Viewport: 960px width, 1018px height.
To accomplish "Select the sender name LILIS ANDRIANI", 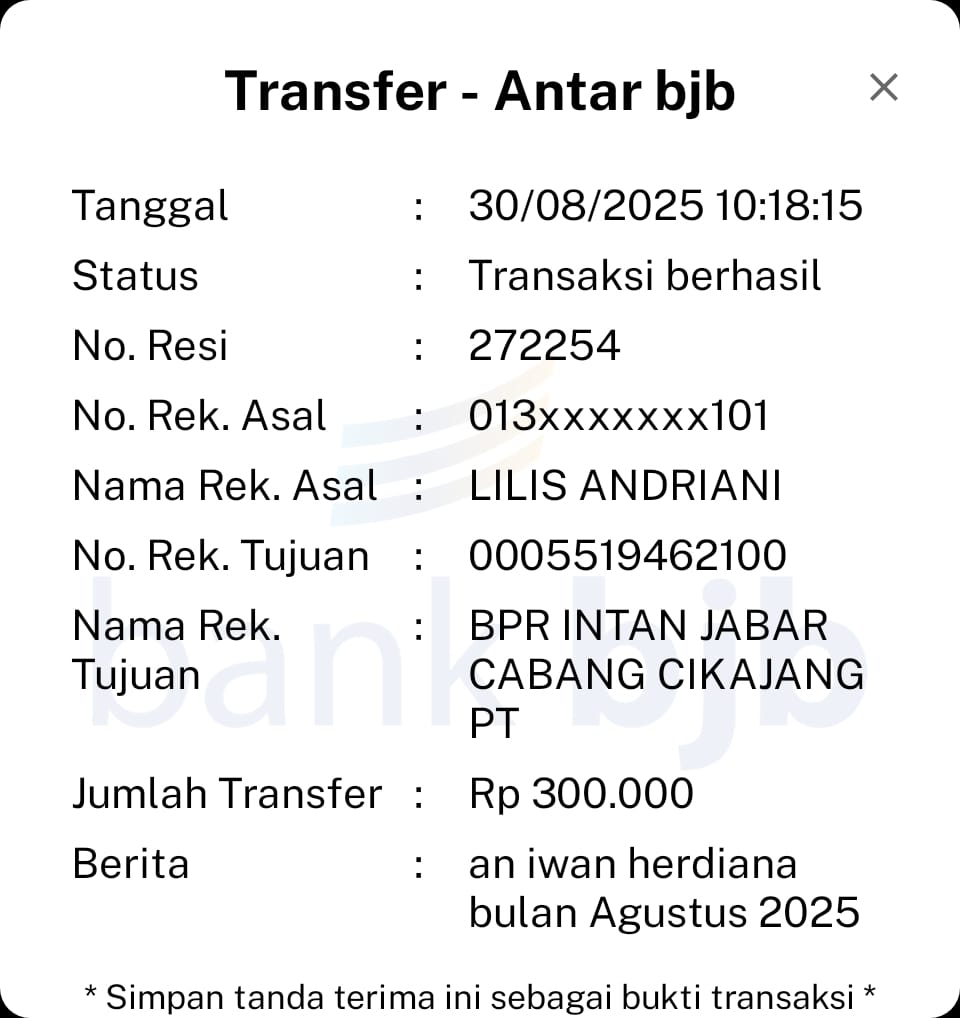I will [x=624, y=485].
